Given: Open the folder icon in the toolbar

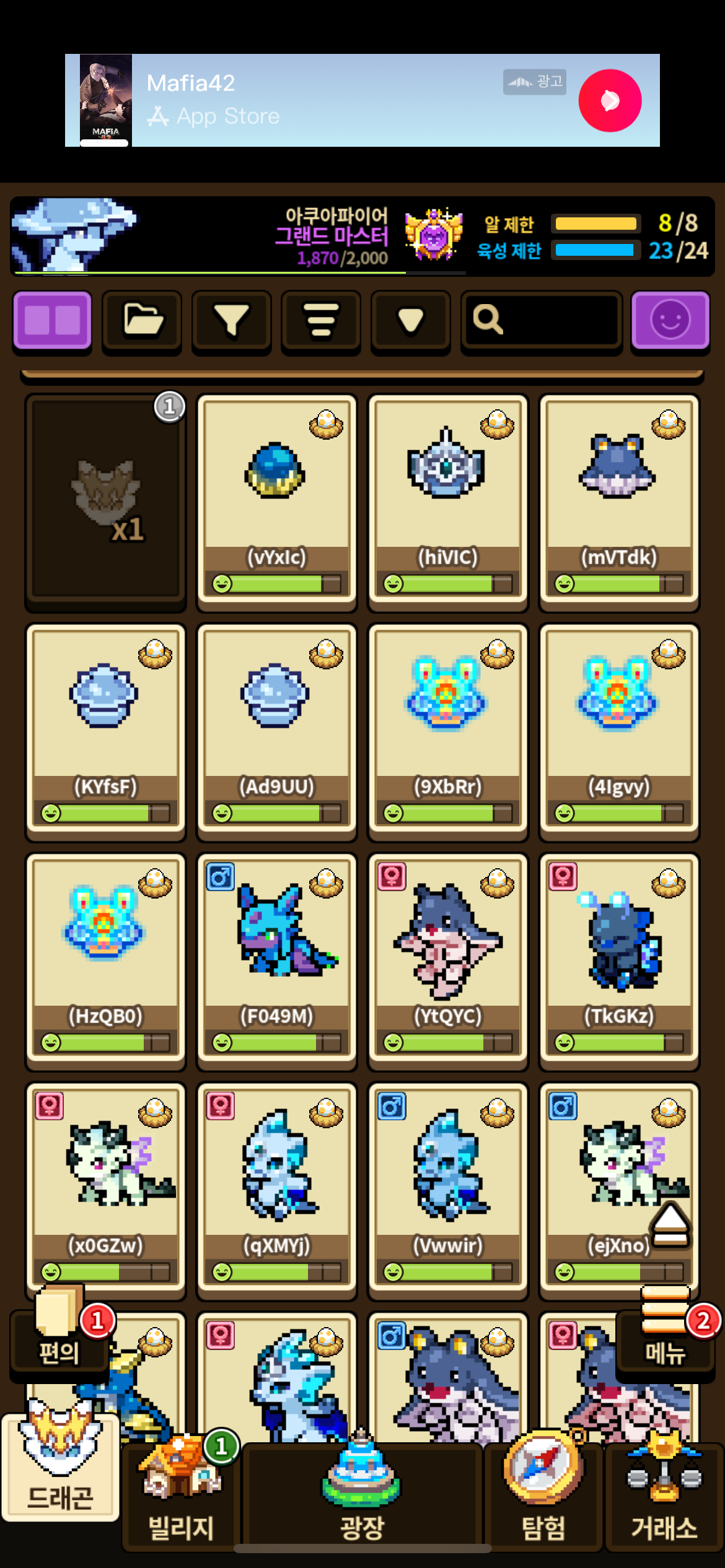Looking at the screenshot, I should [142, 321].
